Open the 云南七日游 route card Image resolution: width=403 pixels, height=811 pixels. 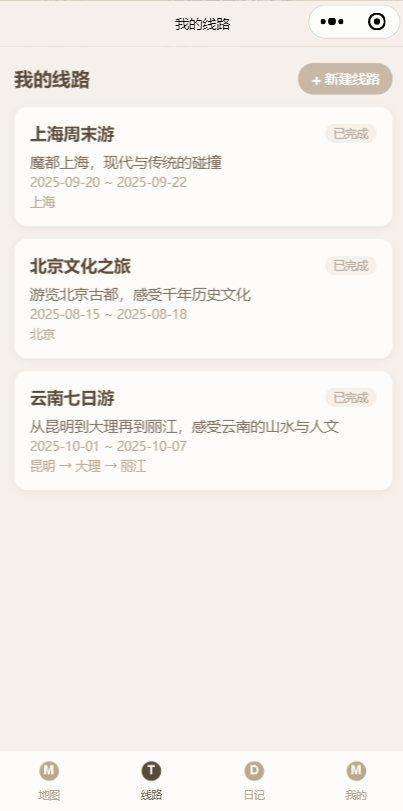[203, 430]
